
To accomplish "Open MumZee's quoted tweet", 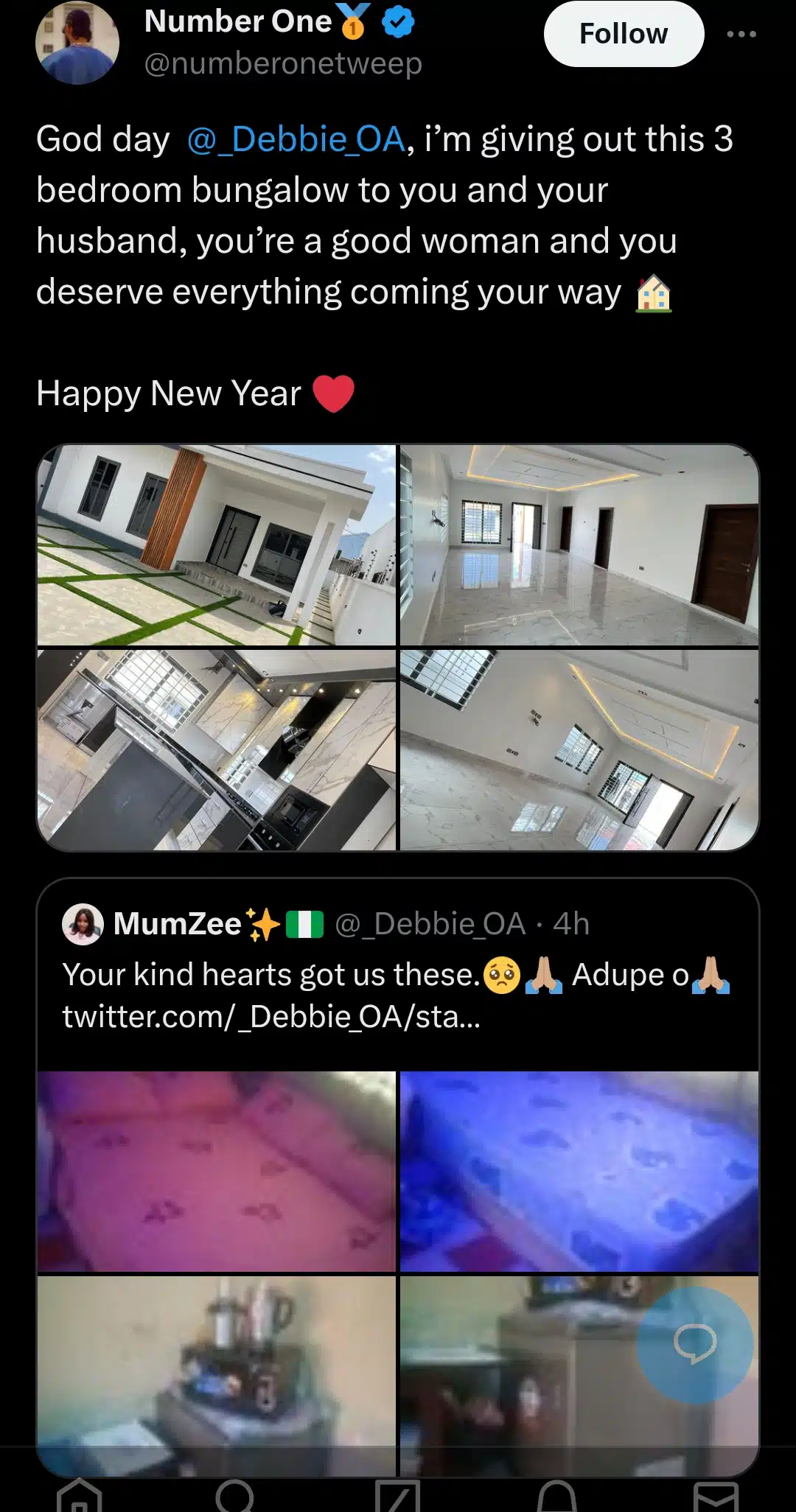I will (398, 973).
